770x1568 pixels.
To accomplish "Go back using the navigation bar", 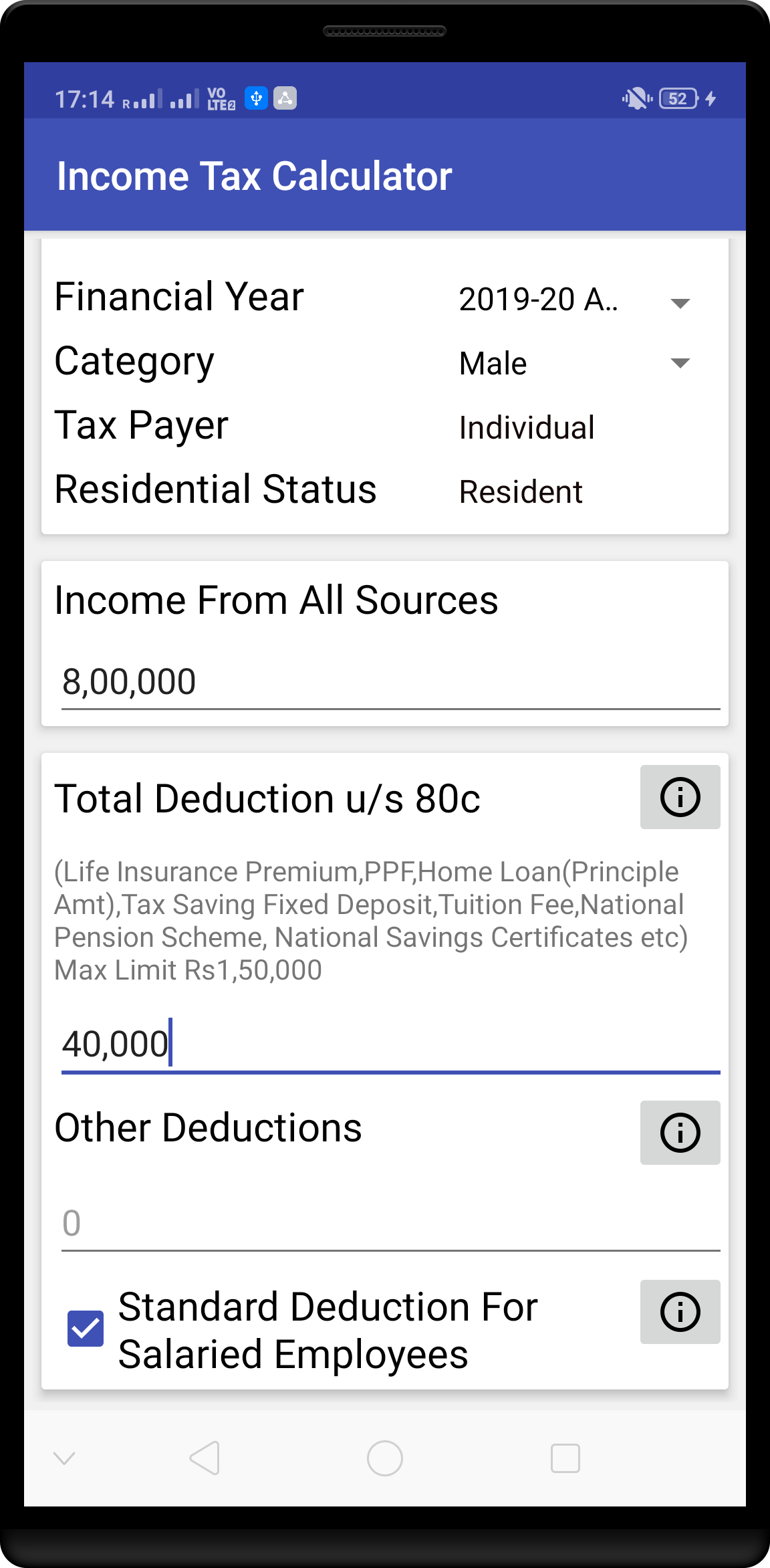I will pos(205,1458).
